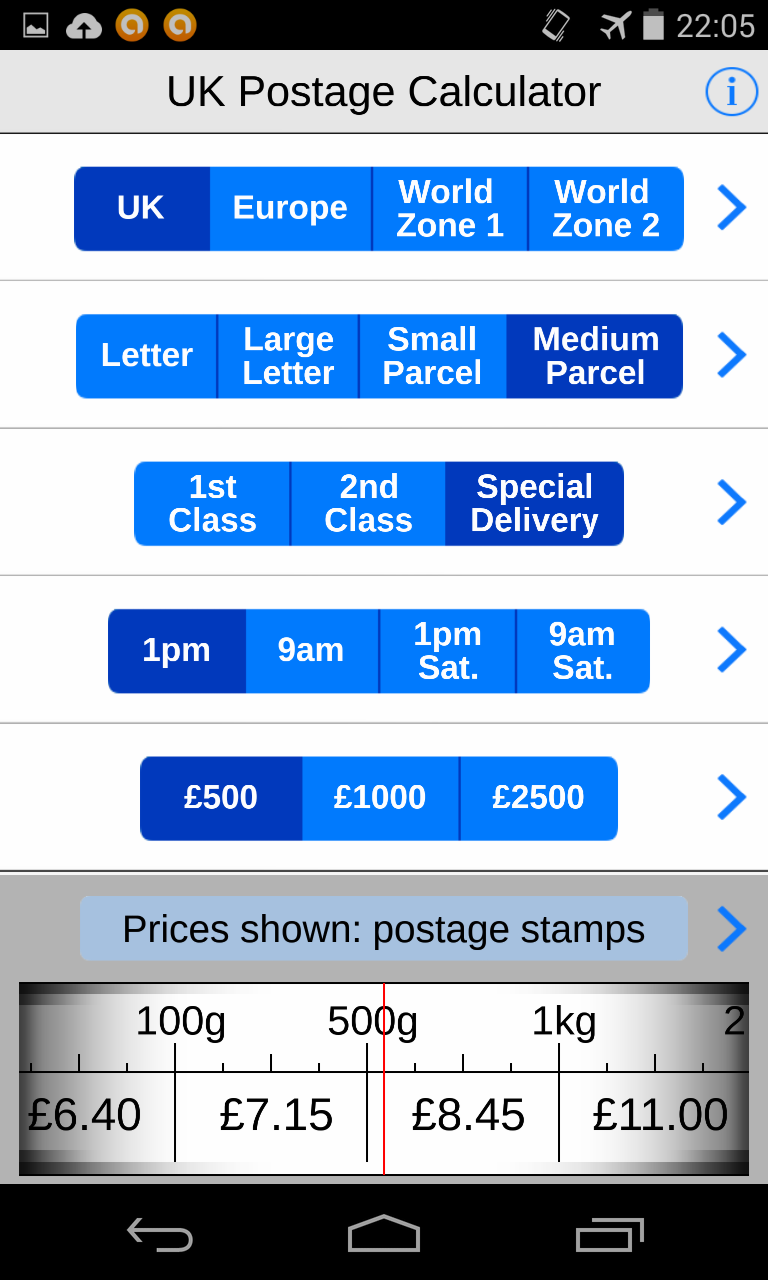Tap the 'Prices shown: postage stamps' button

click(x=383, y=929)
